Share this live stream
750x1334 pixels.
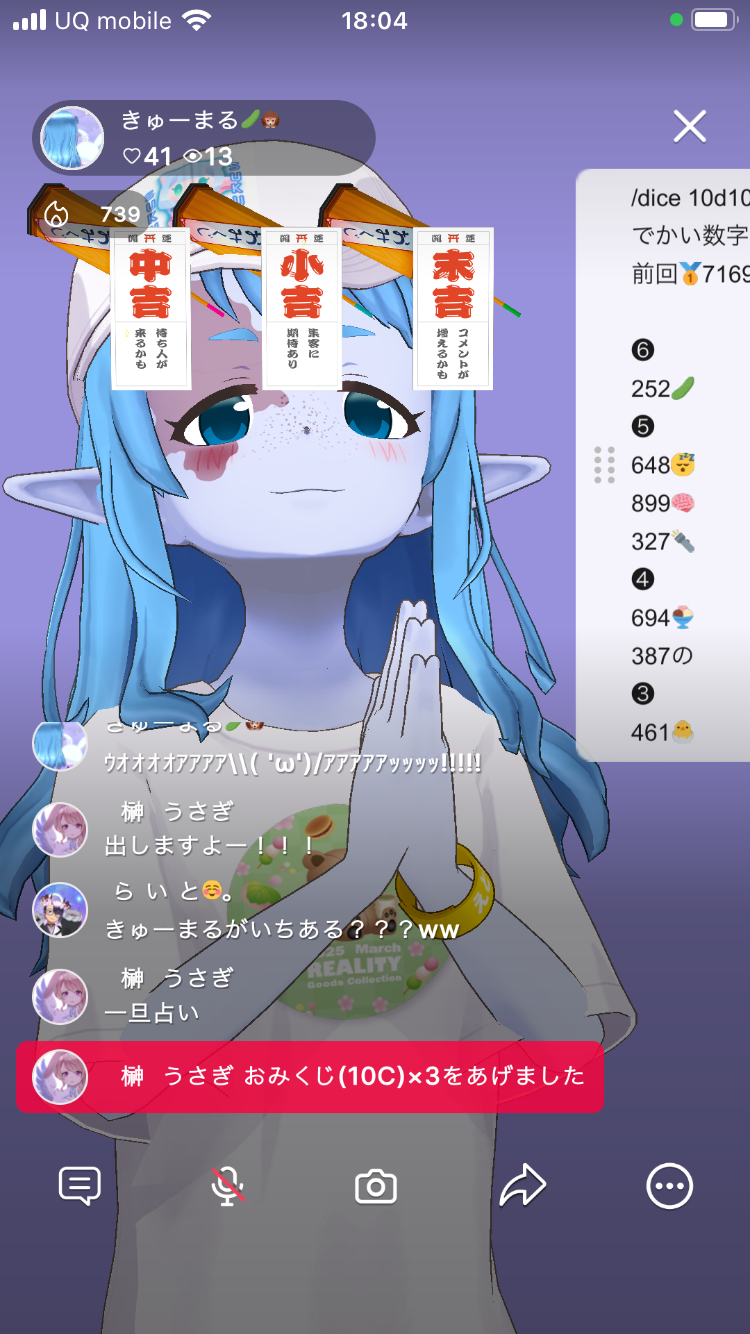tap(522, 1187)
